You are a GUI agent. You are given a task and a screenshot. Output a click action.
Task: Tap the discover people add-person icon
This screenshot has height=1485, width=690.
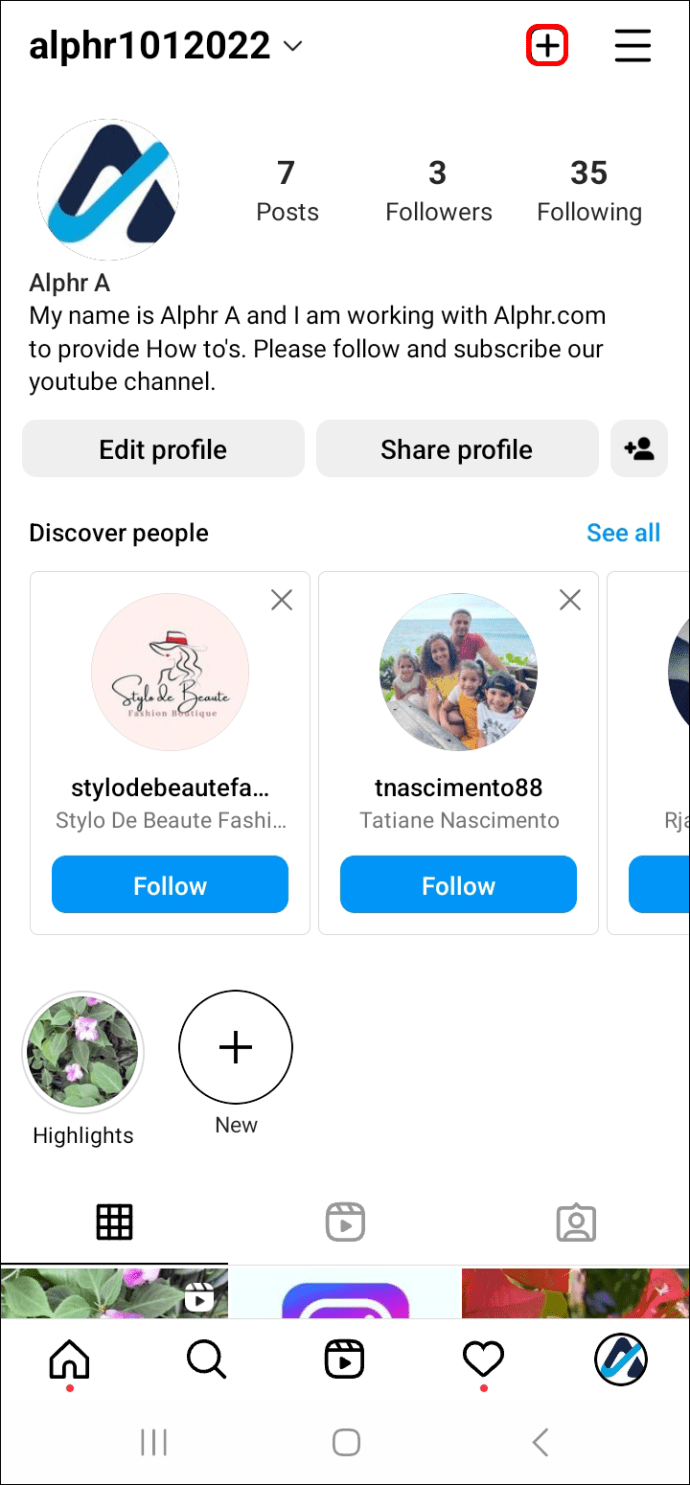[x=639, y=449]
